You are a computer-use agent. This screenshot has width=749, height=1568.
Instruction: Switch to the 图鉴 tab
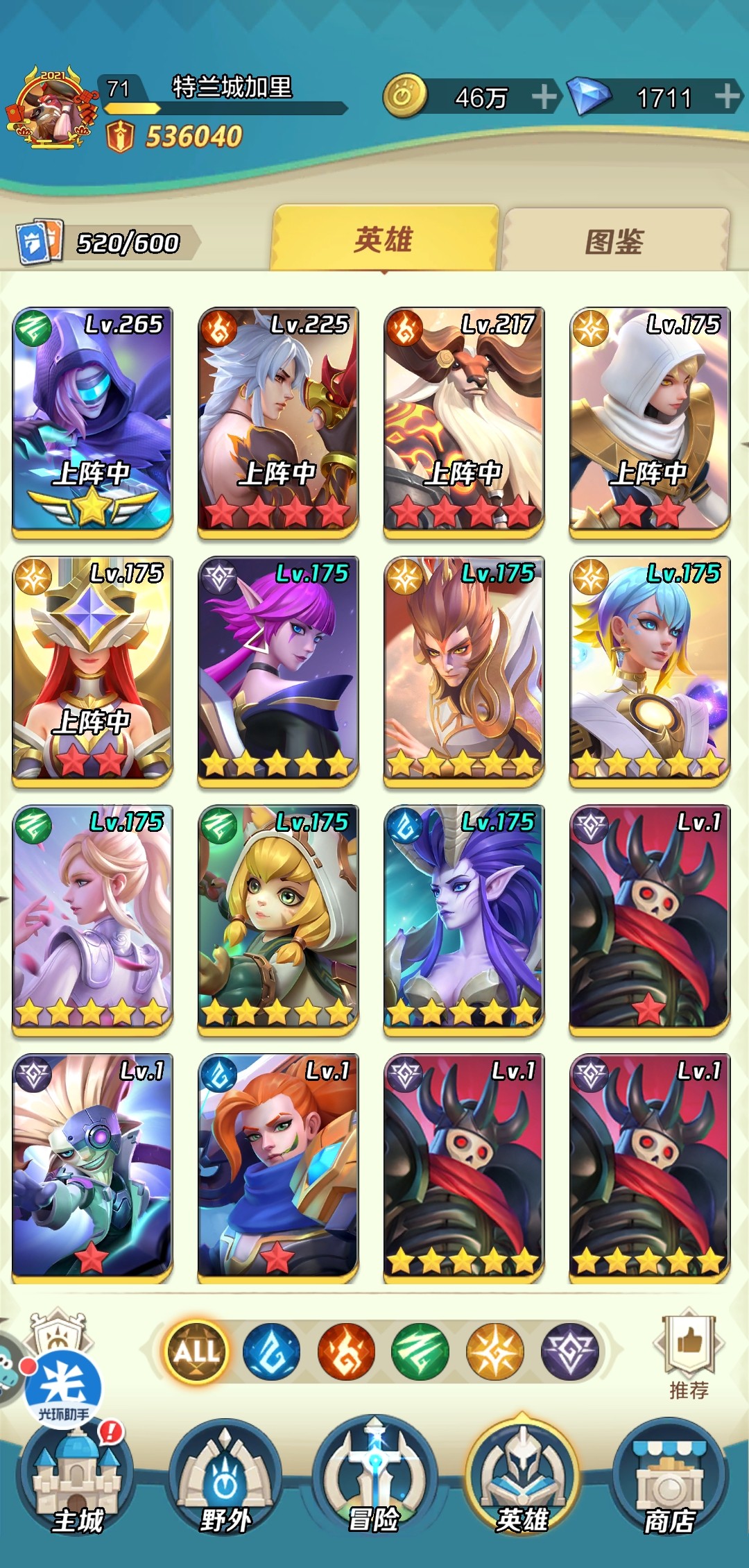[615, 241]
